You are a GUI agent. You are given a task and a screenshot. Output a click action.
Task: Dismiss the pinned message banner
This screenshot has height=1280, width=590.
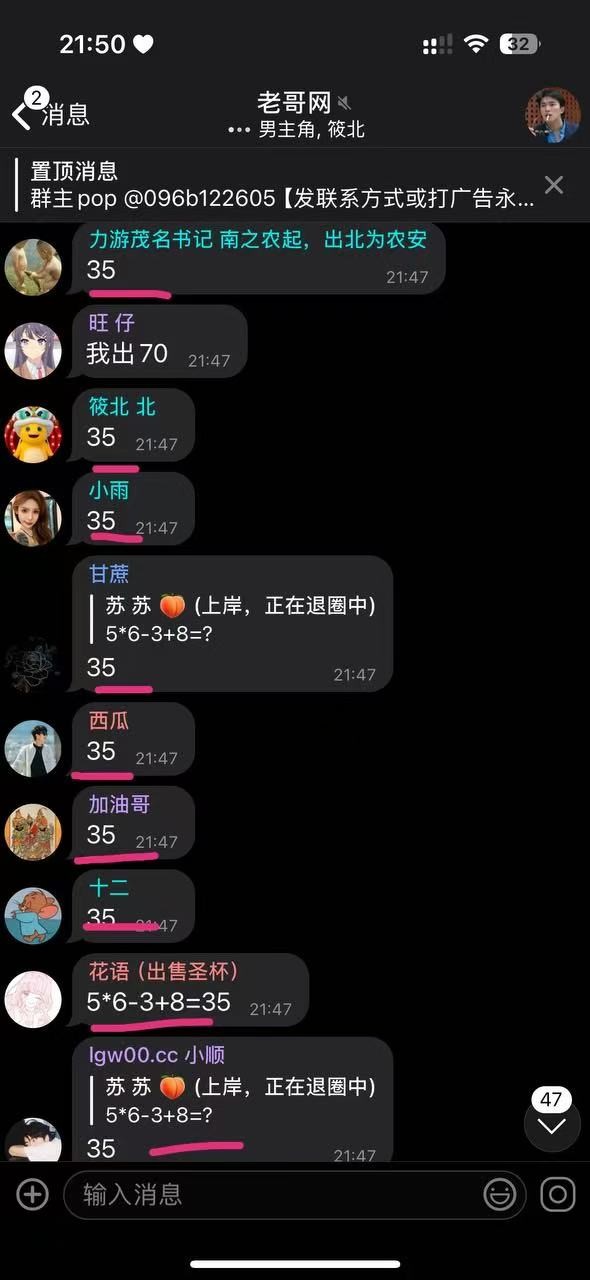[553, 184]
